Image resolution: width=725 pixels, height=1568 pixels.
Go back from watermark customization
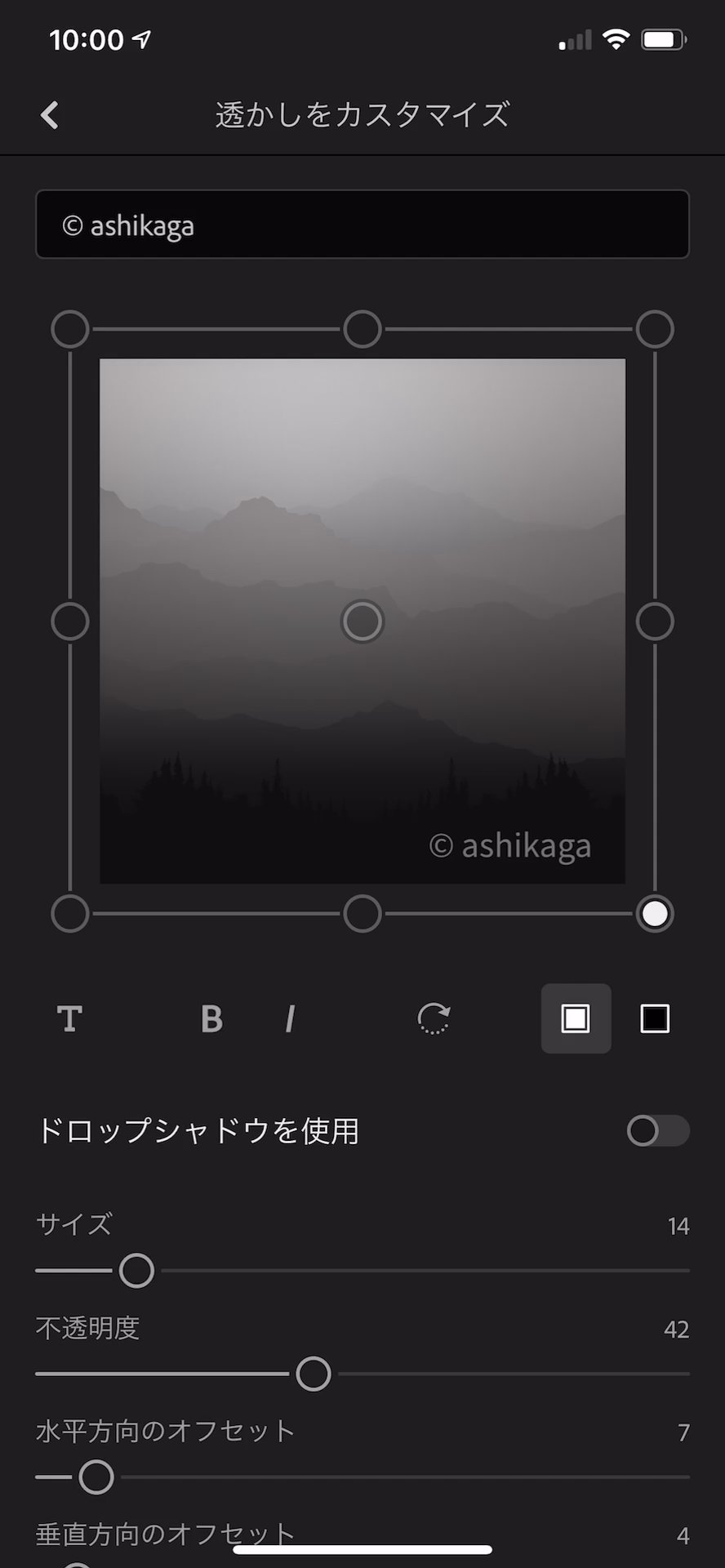pos(50,115)
